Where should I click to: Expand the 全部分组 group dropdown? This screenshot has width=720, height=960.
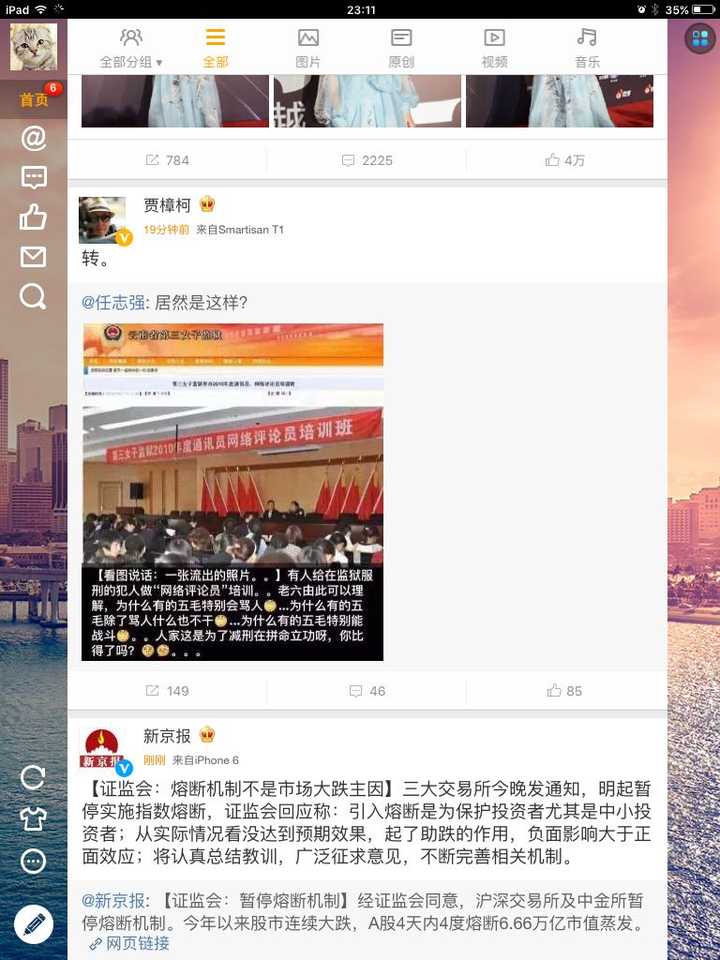(x=131, y=48)
